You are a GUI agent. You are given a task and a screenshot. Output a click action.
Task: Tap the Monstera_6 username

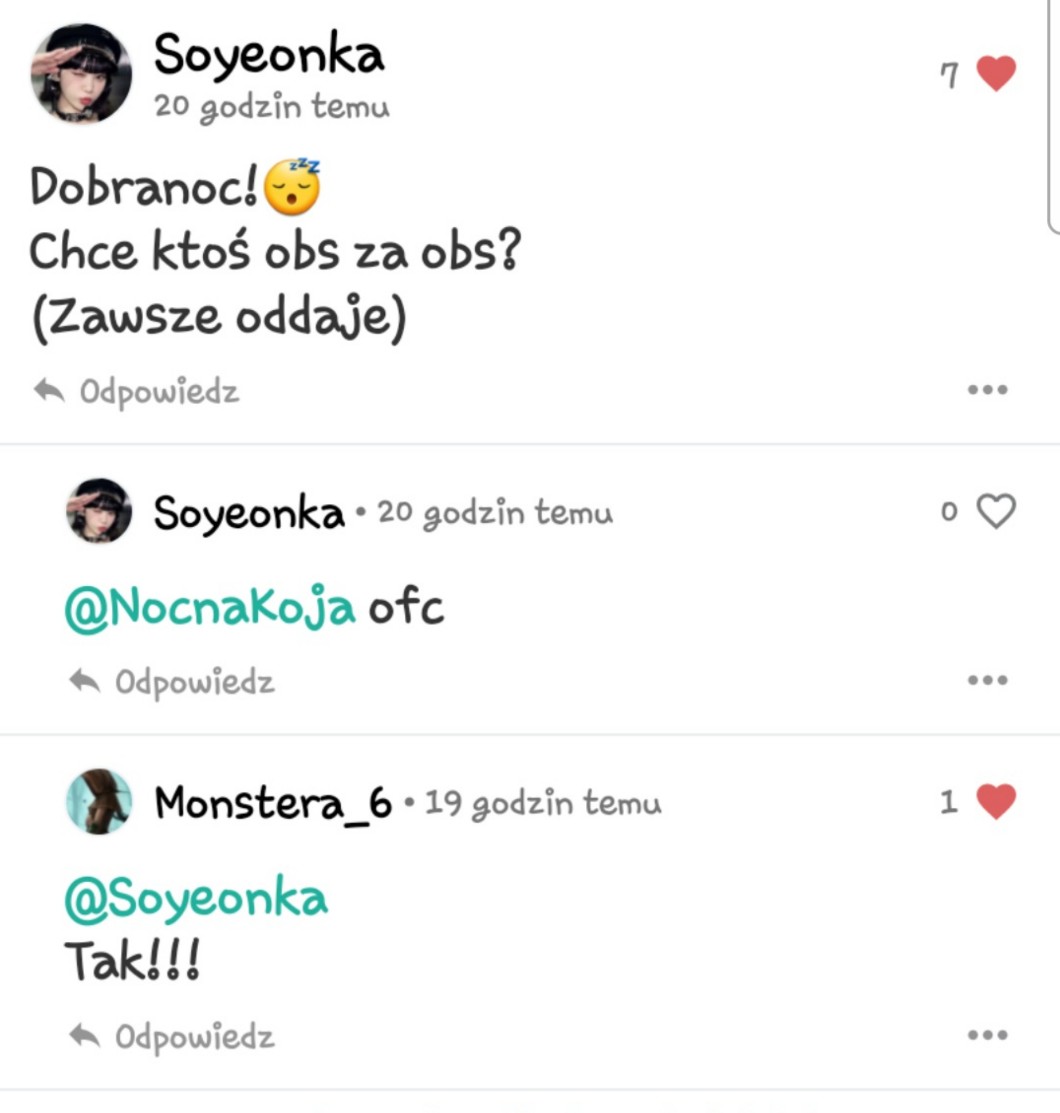click(x=273, y=803)
